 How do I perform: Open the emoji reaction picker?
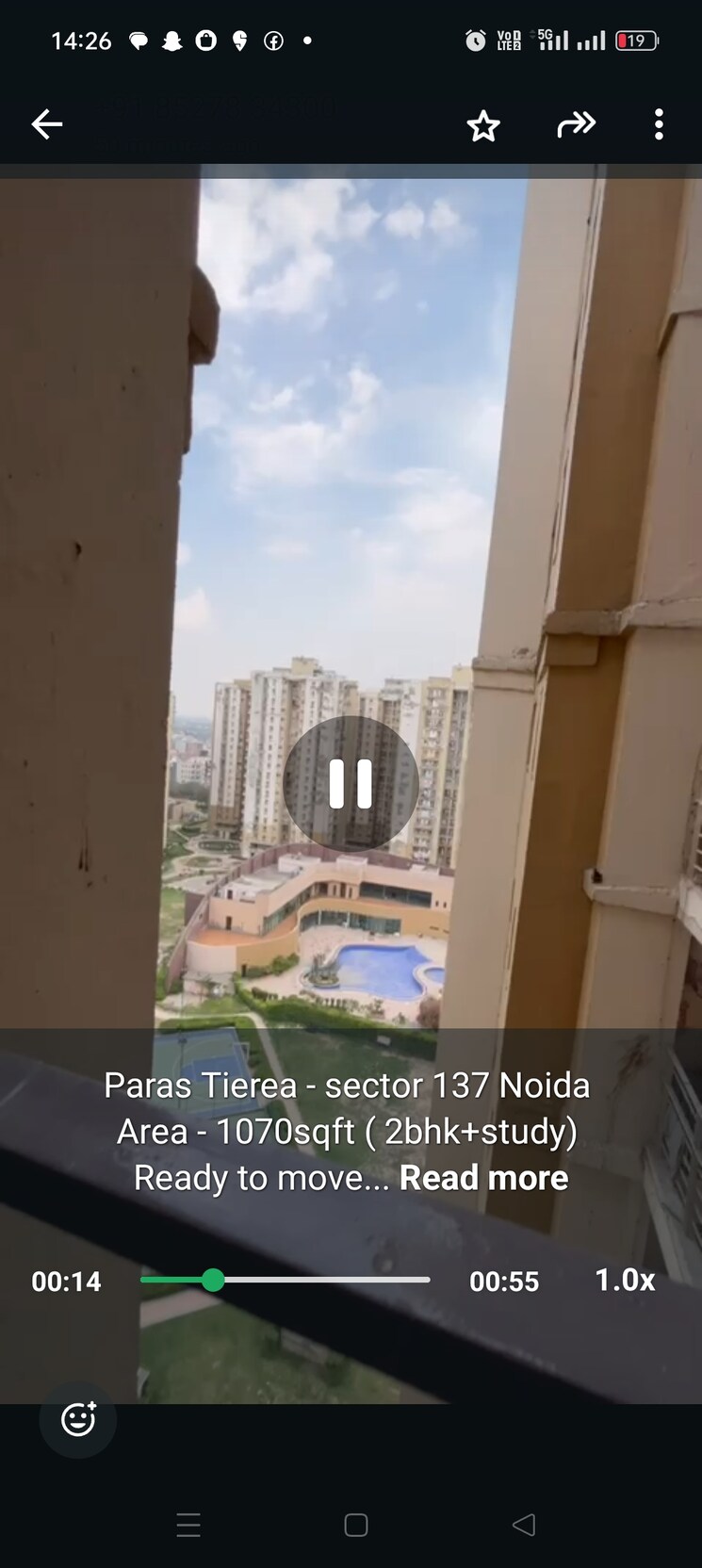point(78,1420)
